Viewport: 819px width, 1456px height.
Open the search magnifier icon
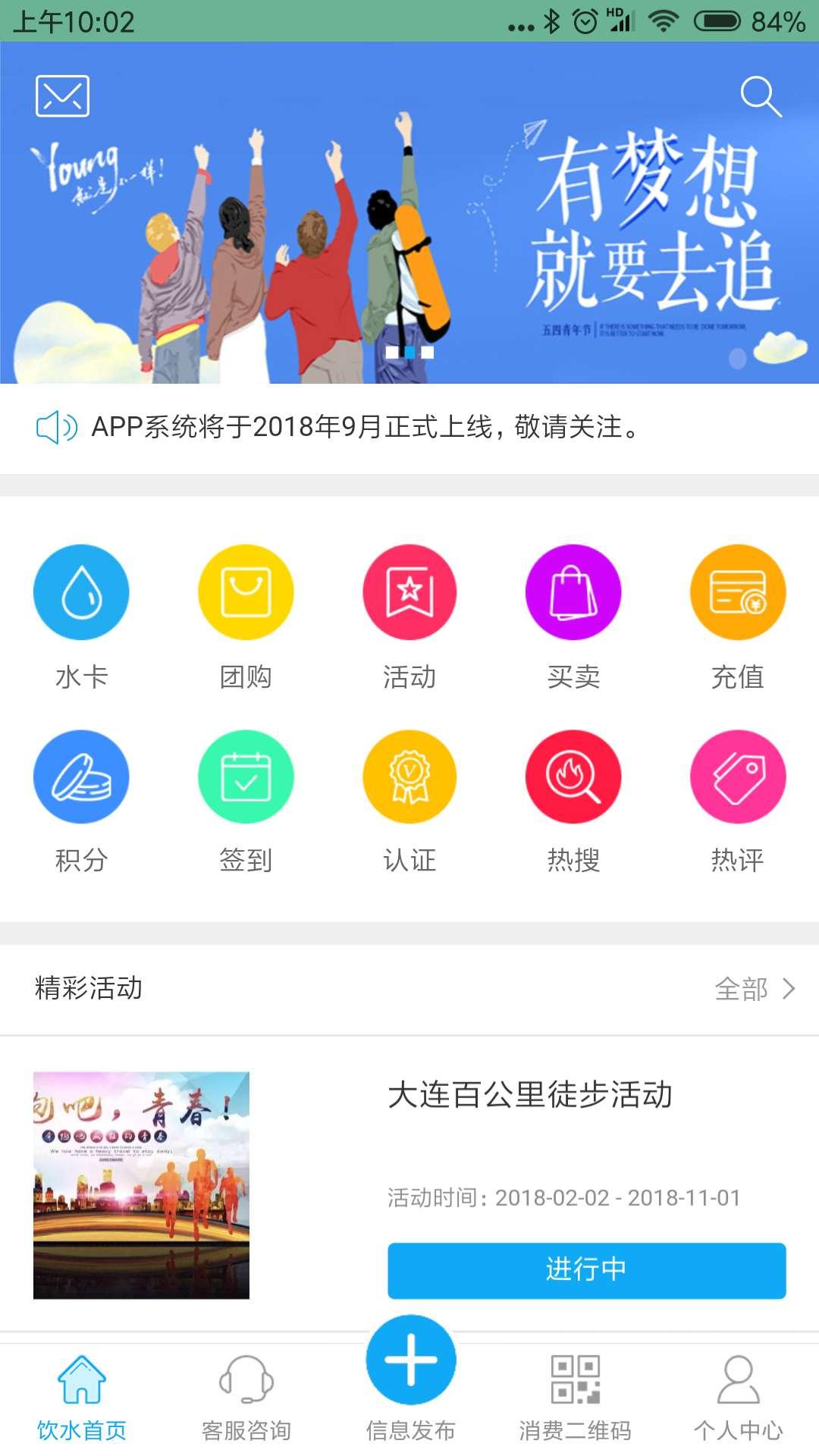(x=760, y=96)
